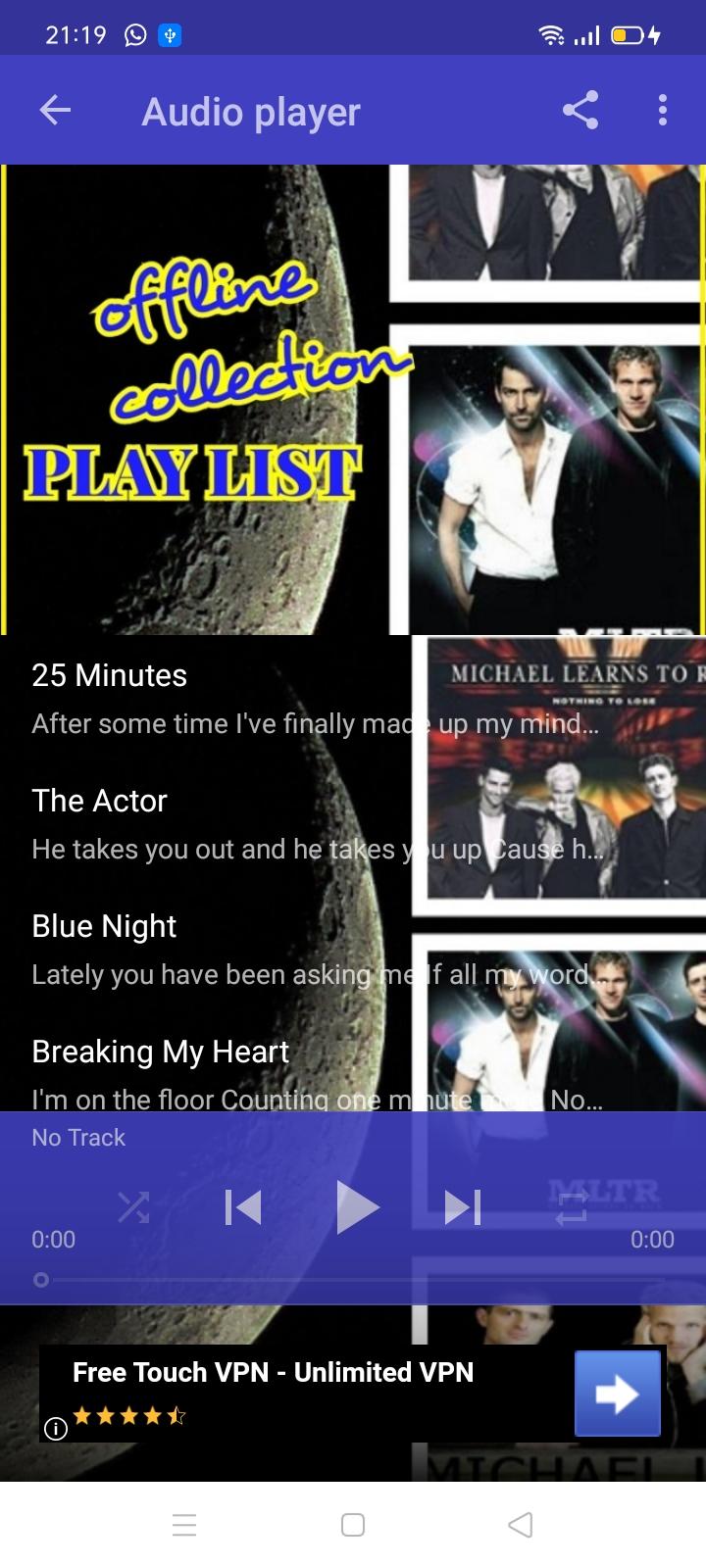Toggle shuffle mode
Screen dimensions: 706x1568
click(133, 1207)
